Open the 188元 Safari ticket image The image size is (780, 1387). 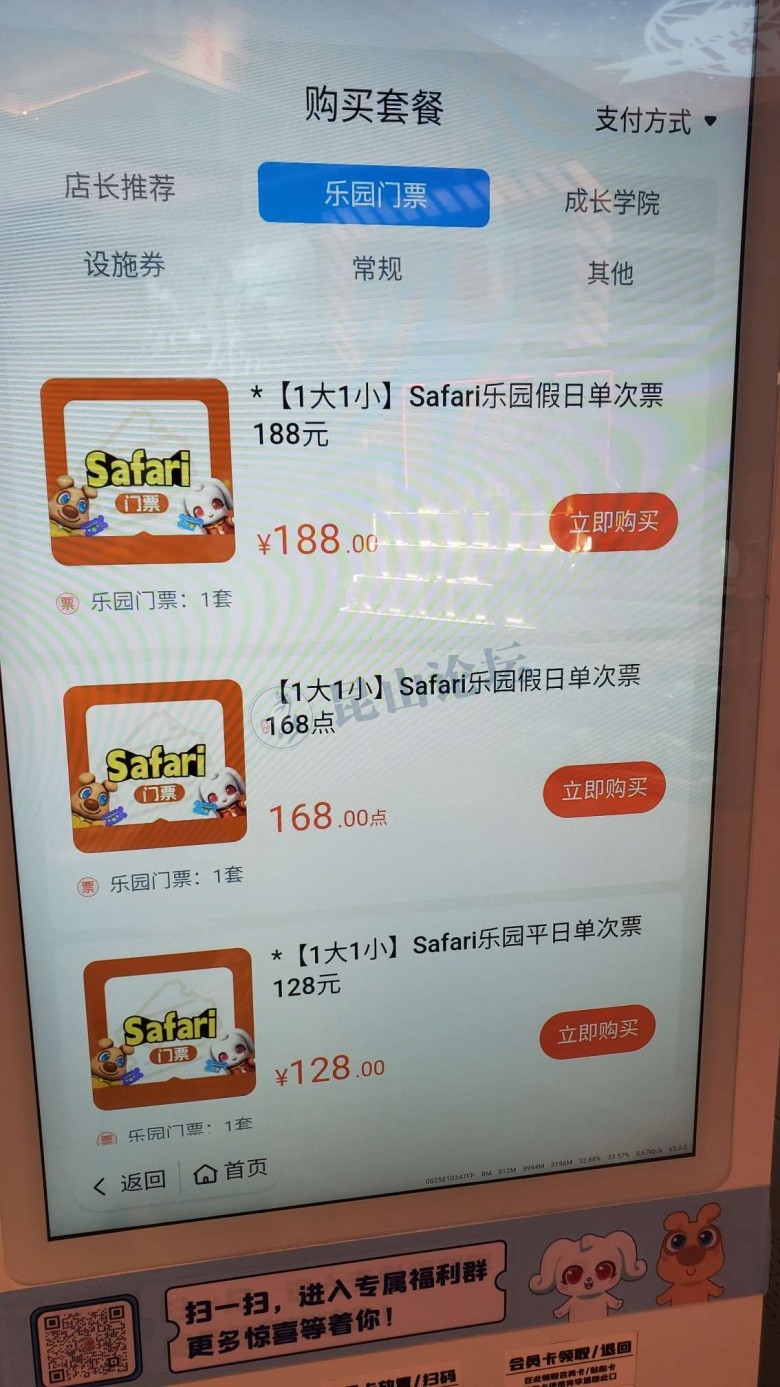(138, 471)
